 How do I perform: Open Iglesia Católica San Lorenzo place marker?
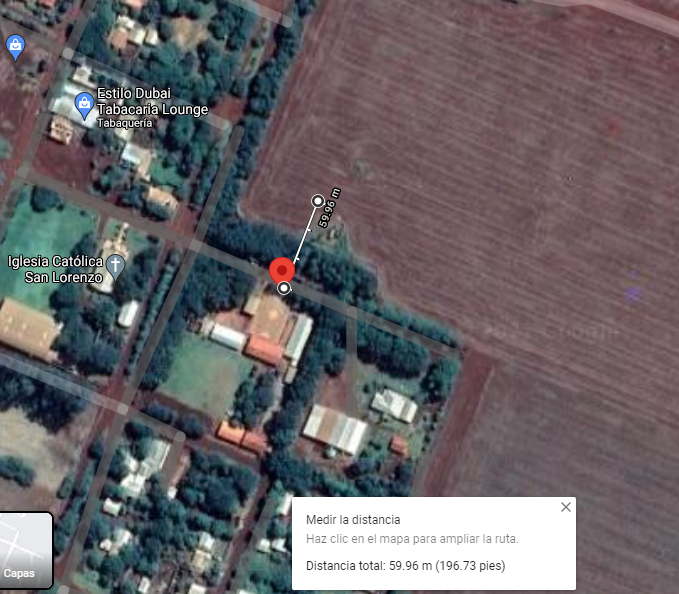116,266
